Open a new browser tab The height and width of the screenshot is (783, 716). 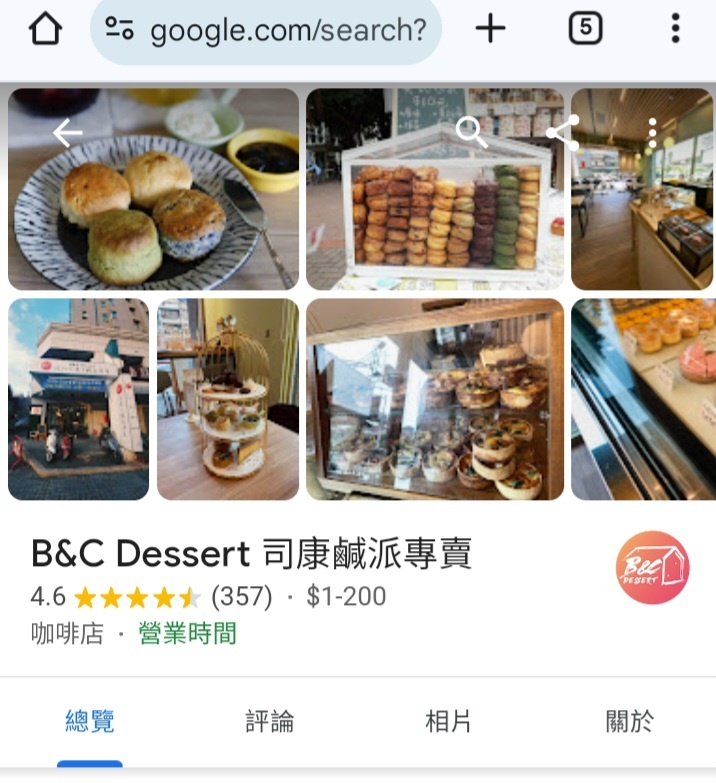click(x=490, y=30)
